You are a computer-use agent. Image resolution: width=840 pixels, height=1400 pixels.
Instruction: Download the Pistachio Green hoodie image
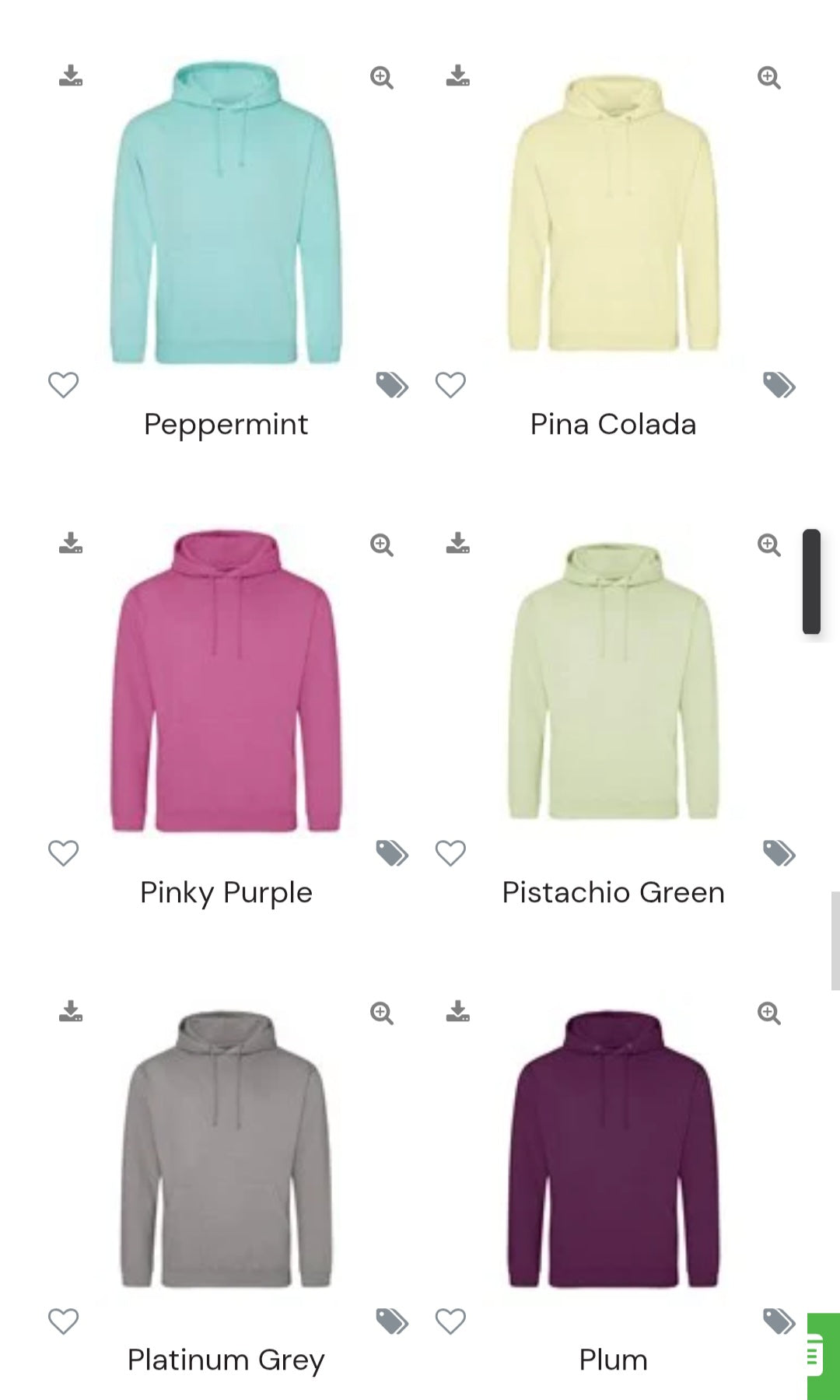coord(458,544)
